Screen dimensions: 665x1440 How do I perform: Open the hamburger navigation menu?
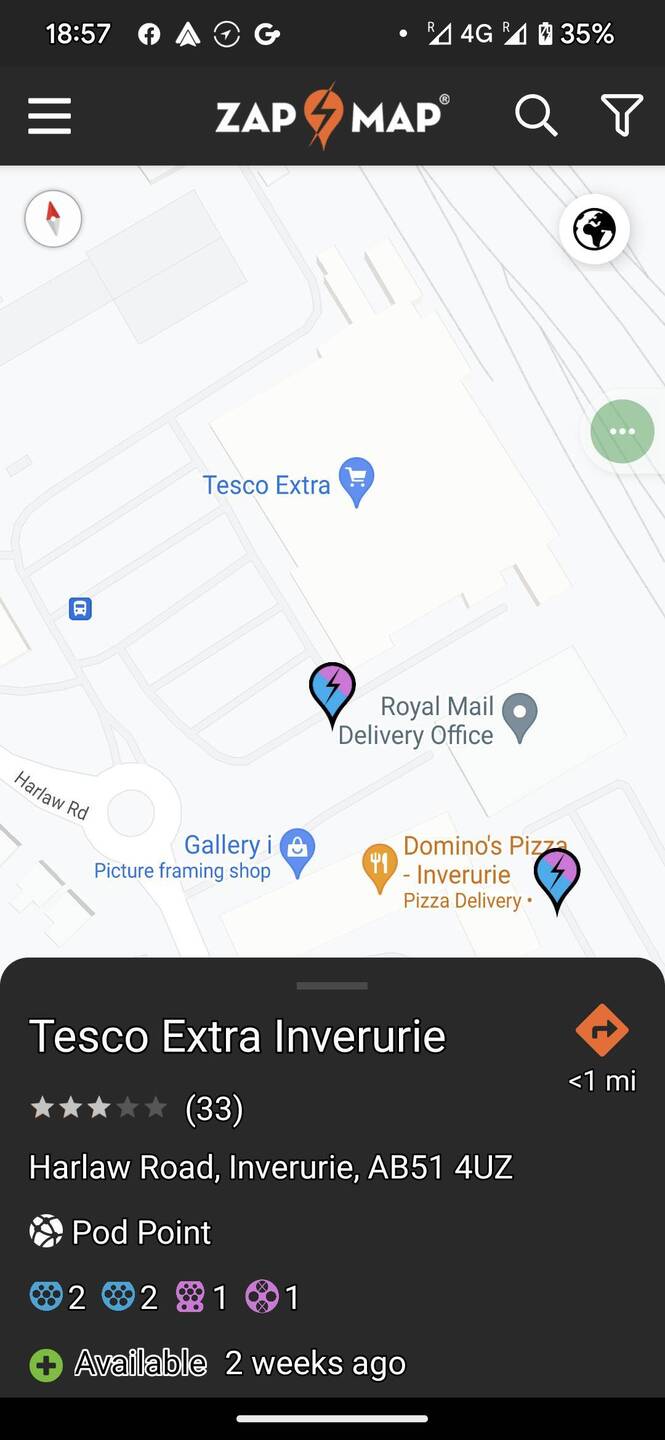(x=49, y=117)
